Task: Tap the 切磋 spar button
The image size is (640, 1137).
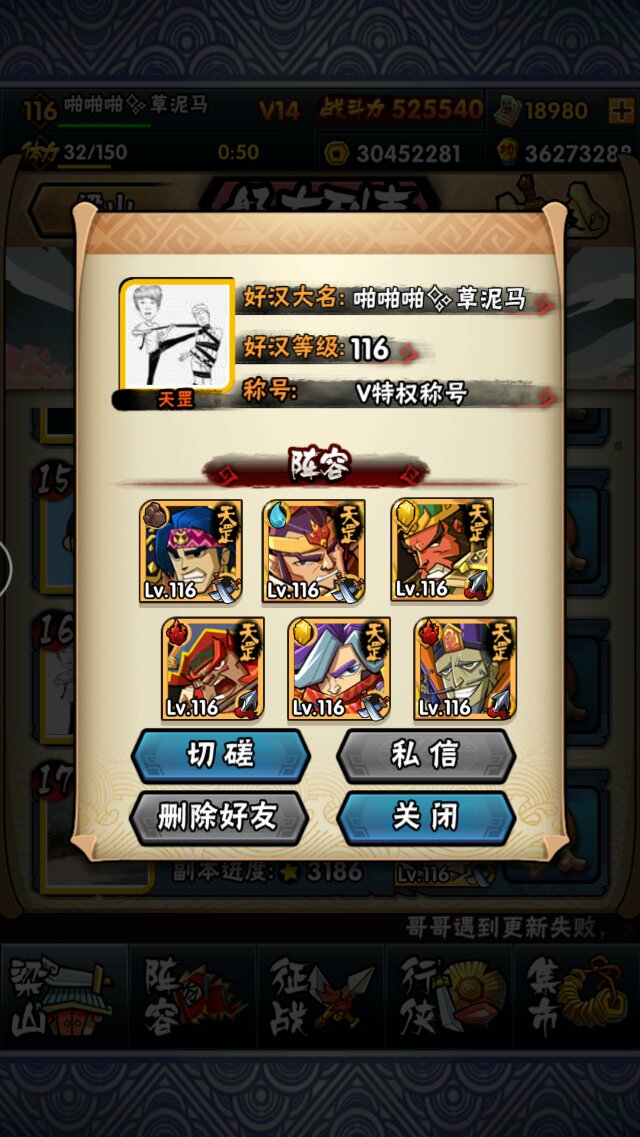Action: 221,756
